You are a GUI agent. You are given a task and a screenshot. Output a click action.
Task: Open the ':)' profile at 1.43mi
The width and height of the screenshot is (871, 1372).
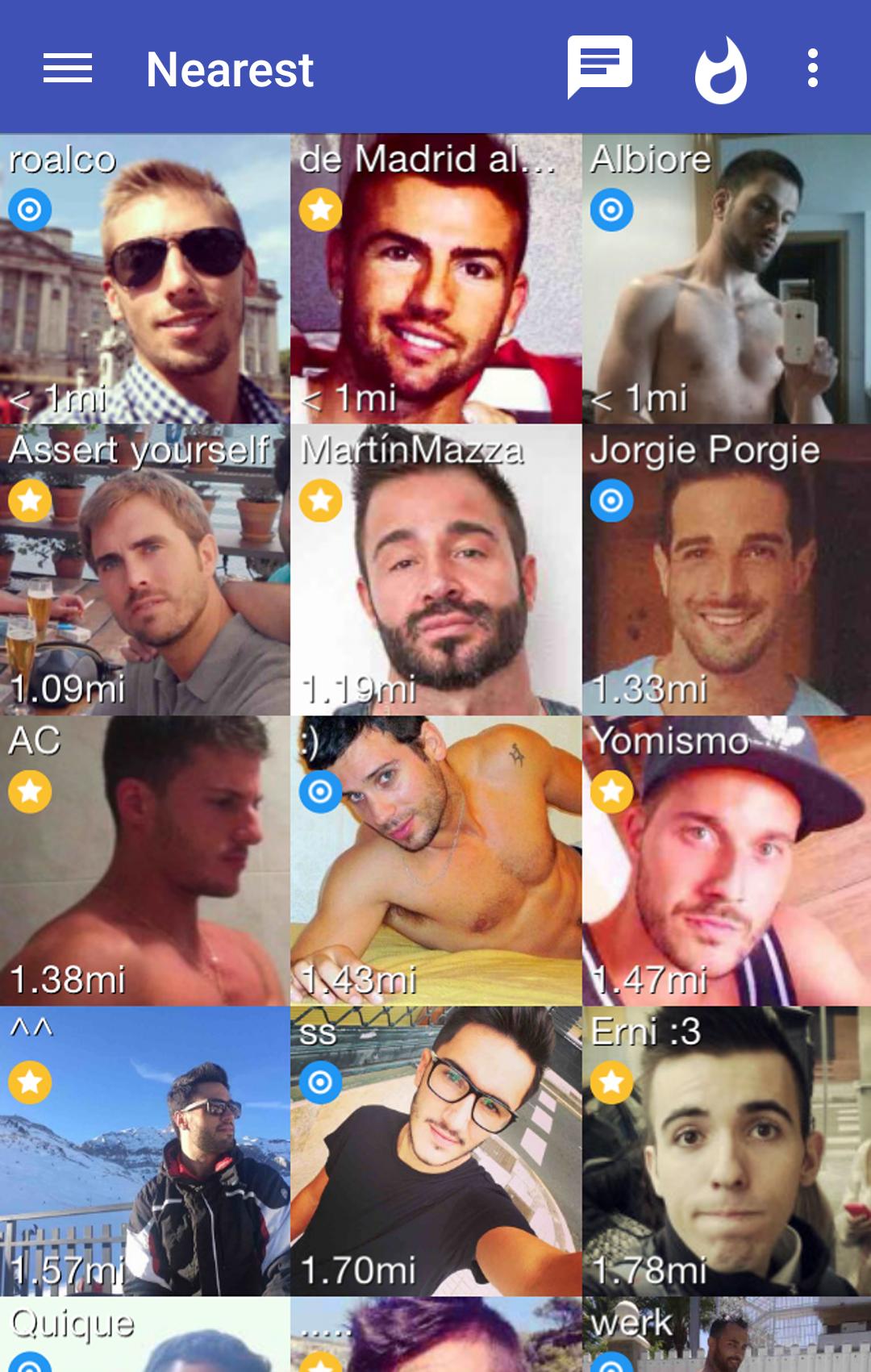pos(435,860)
